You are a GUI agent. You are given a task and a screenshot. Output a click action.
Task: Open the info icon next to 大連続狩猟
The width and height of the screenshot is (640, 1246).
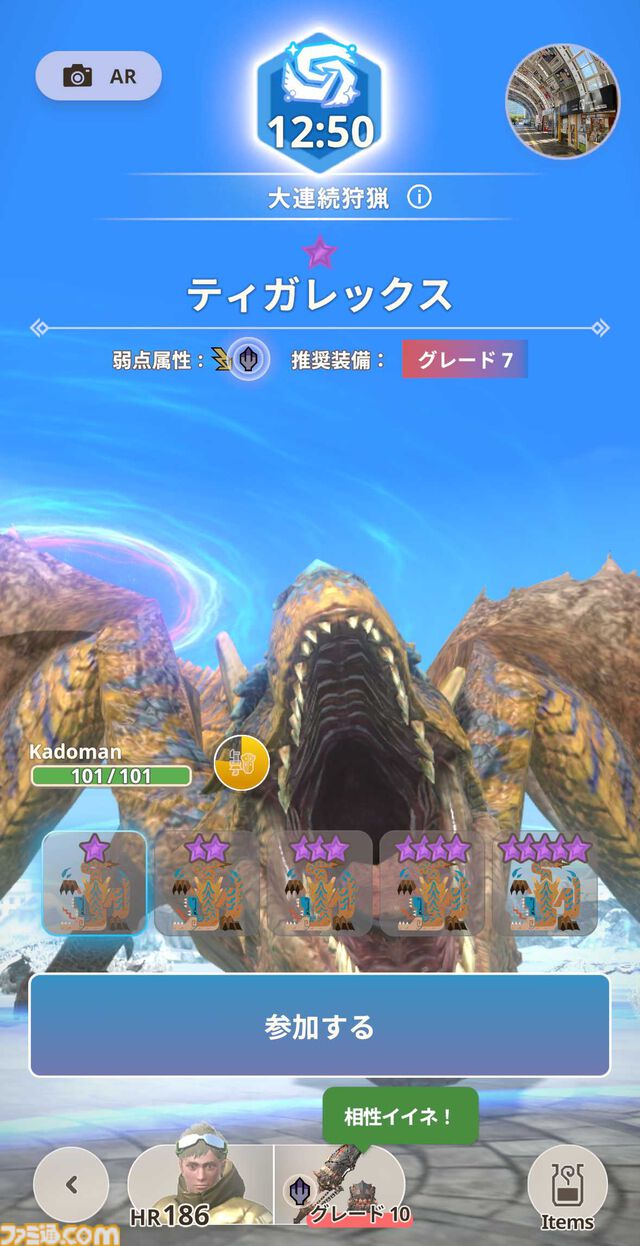click(x=420, y=197)
